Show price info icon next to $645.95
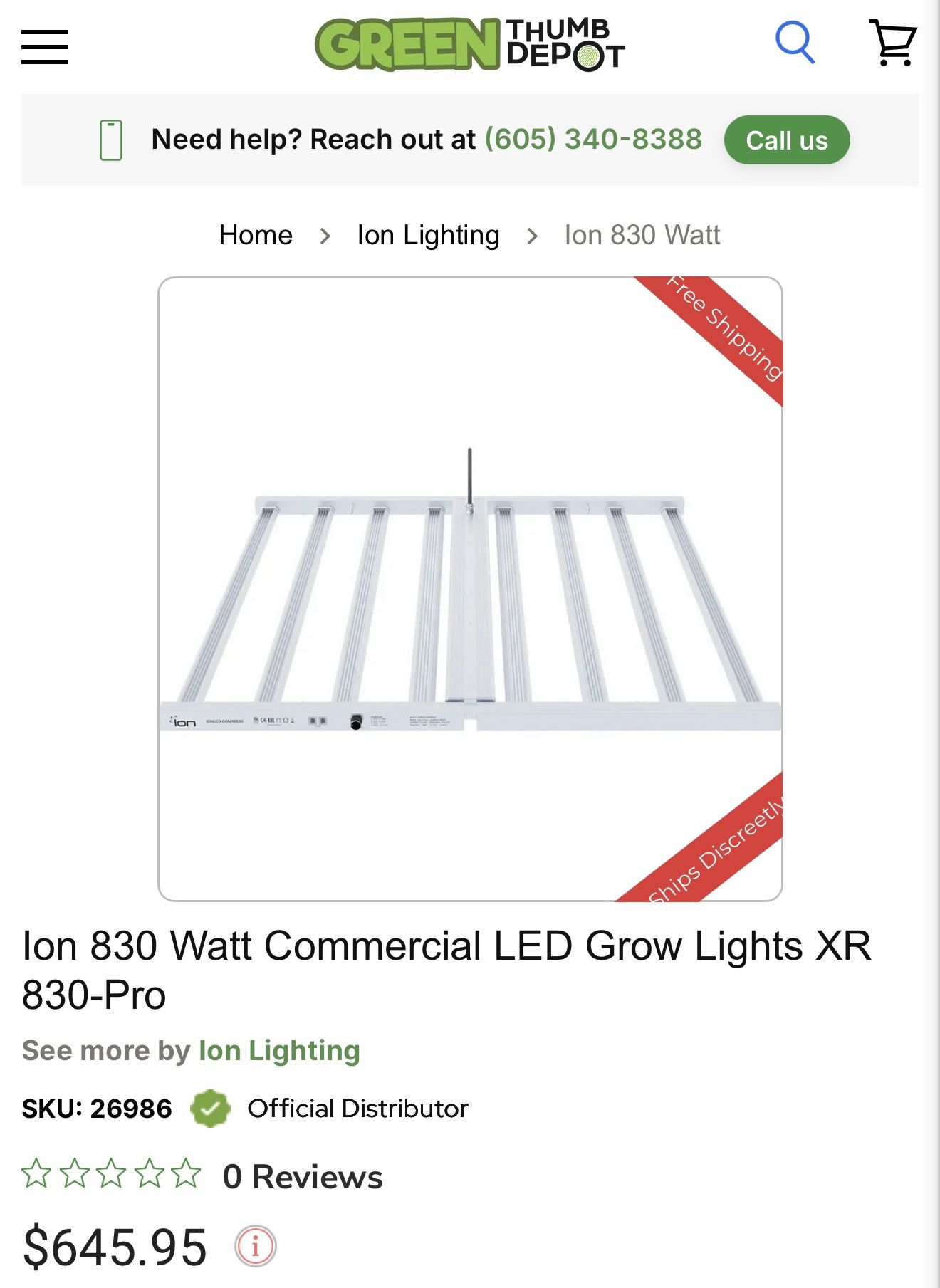The image size is (940, 1288). 255,1246
